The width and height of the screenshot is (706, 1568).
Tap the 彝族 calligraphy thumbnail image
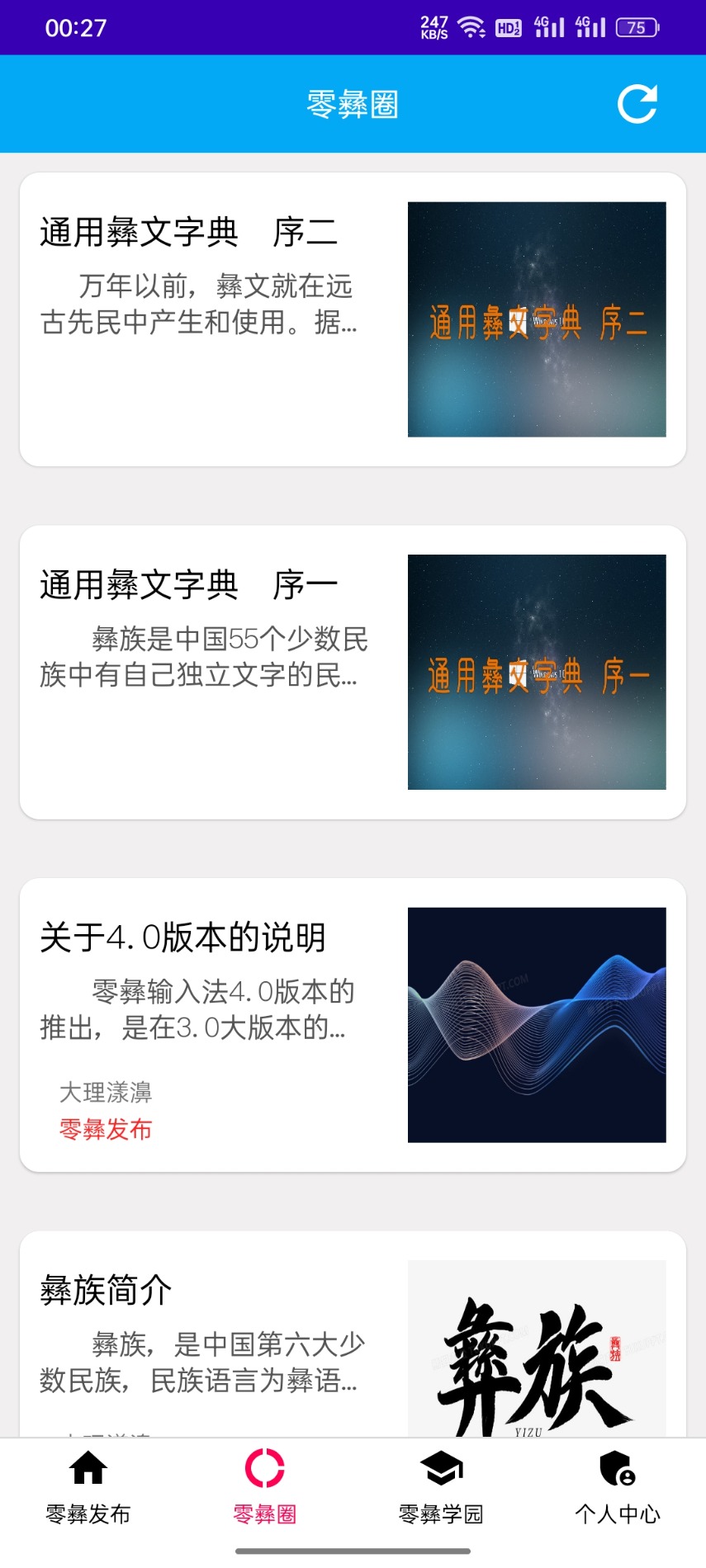click(x=536, y=1345)
